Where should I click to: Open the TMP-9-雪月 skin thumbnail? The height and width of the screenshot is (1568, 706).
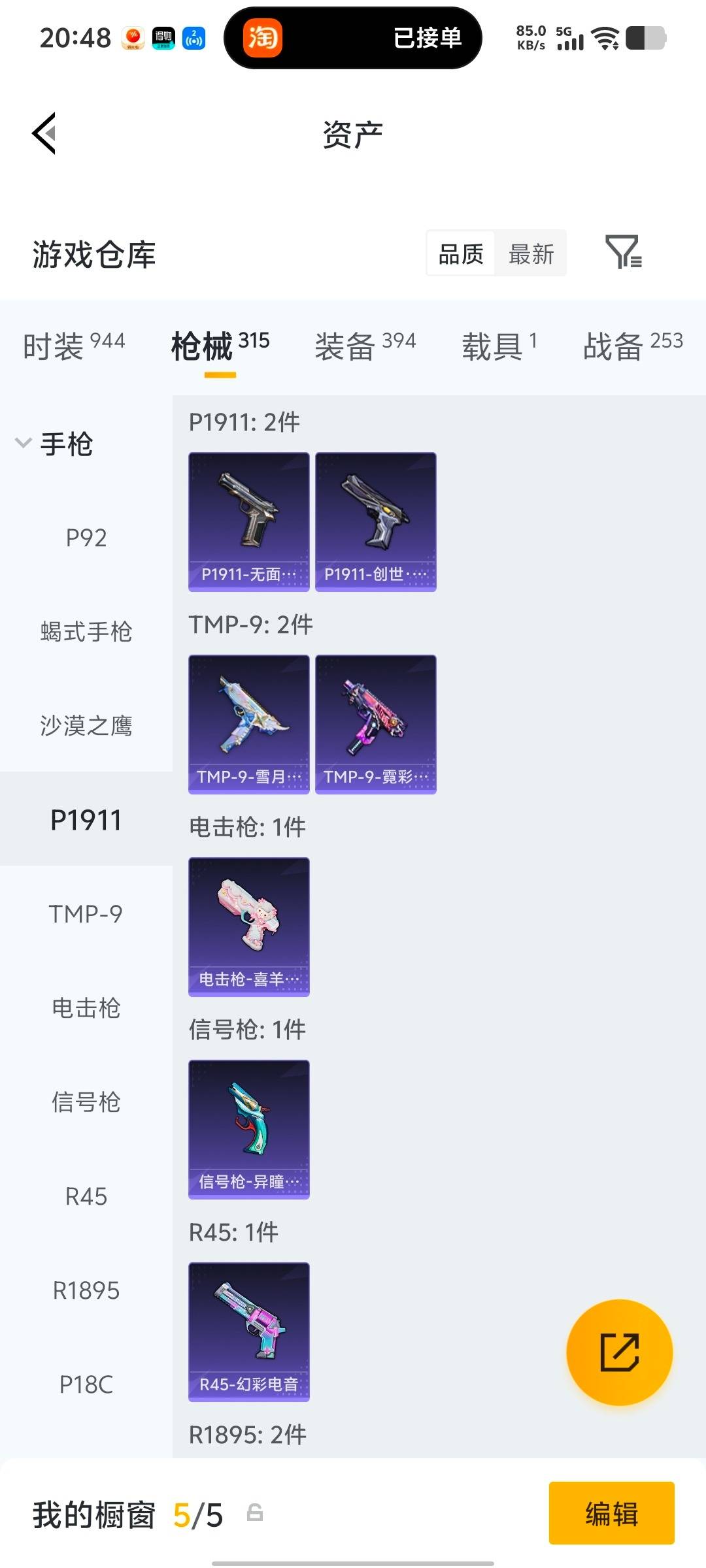tap(248, 723)
